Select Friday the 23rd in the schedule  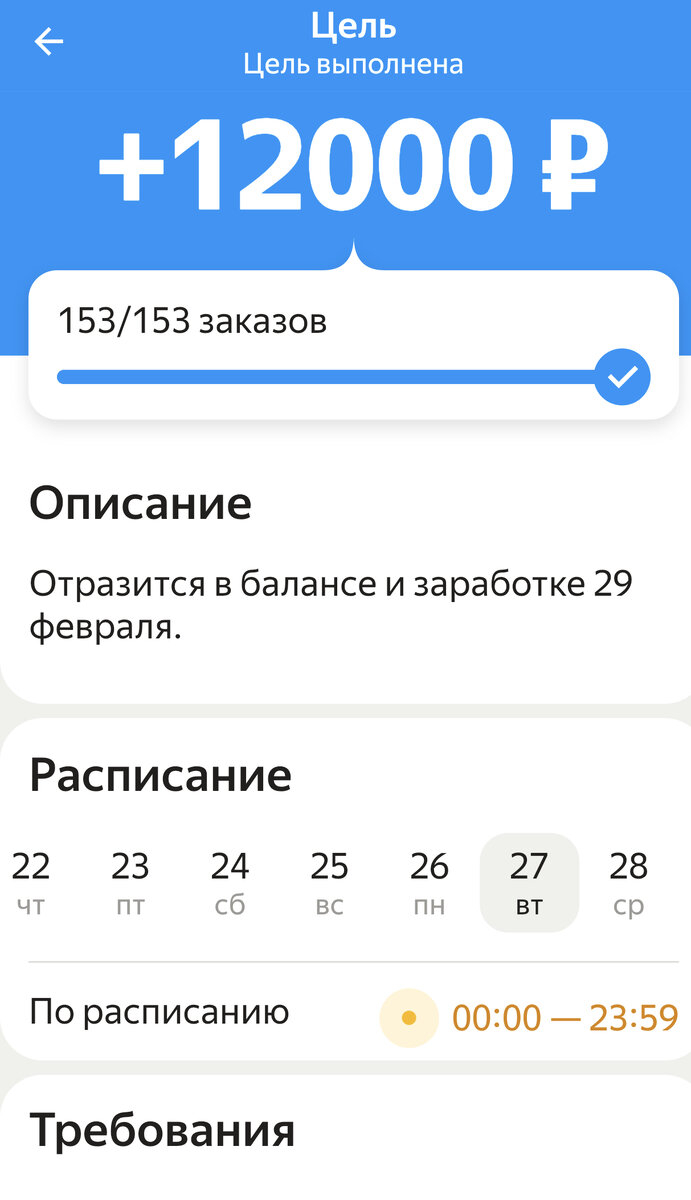(x=130, y=883)
